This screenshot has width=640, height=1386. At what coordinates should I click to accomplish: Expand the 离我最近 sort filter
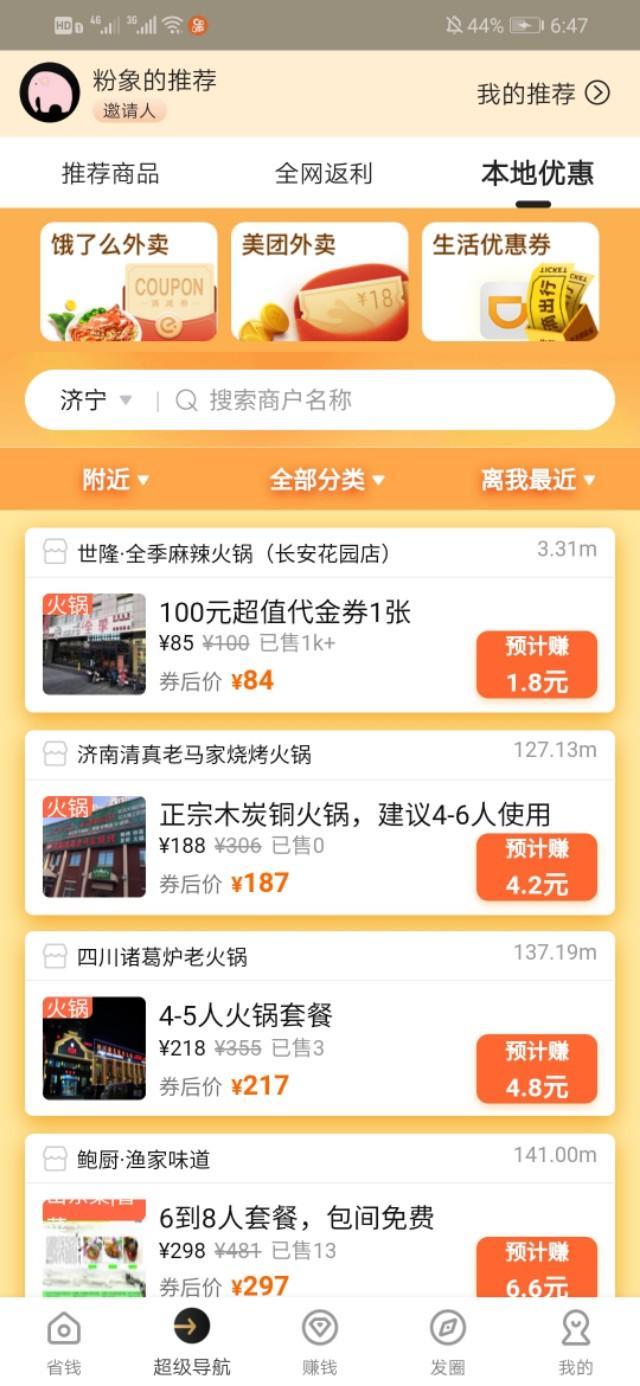(x=537, y=480)
